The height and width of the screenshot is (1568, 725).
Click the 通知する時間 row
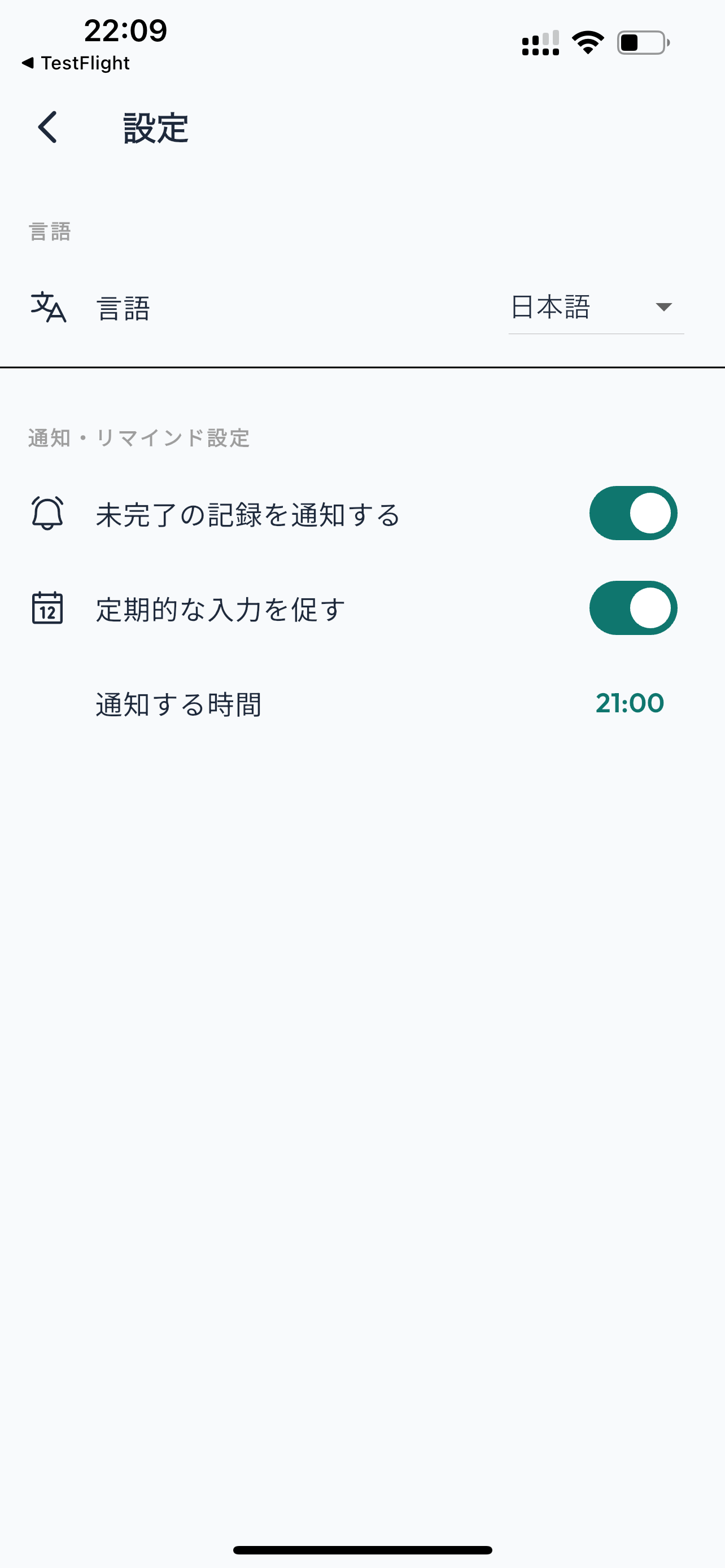[179, 703]
